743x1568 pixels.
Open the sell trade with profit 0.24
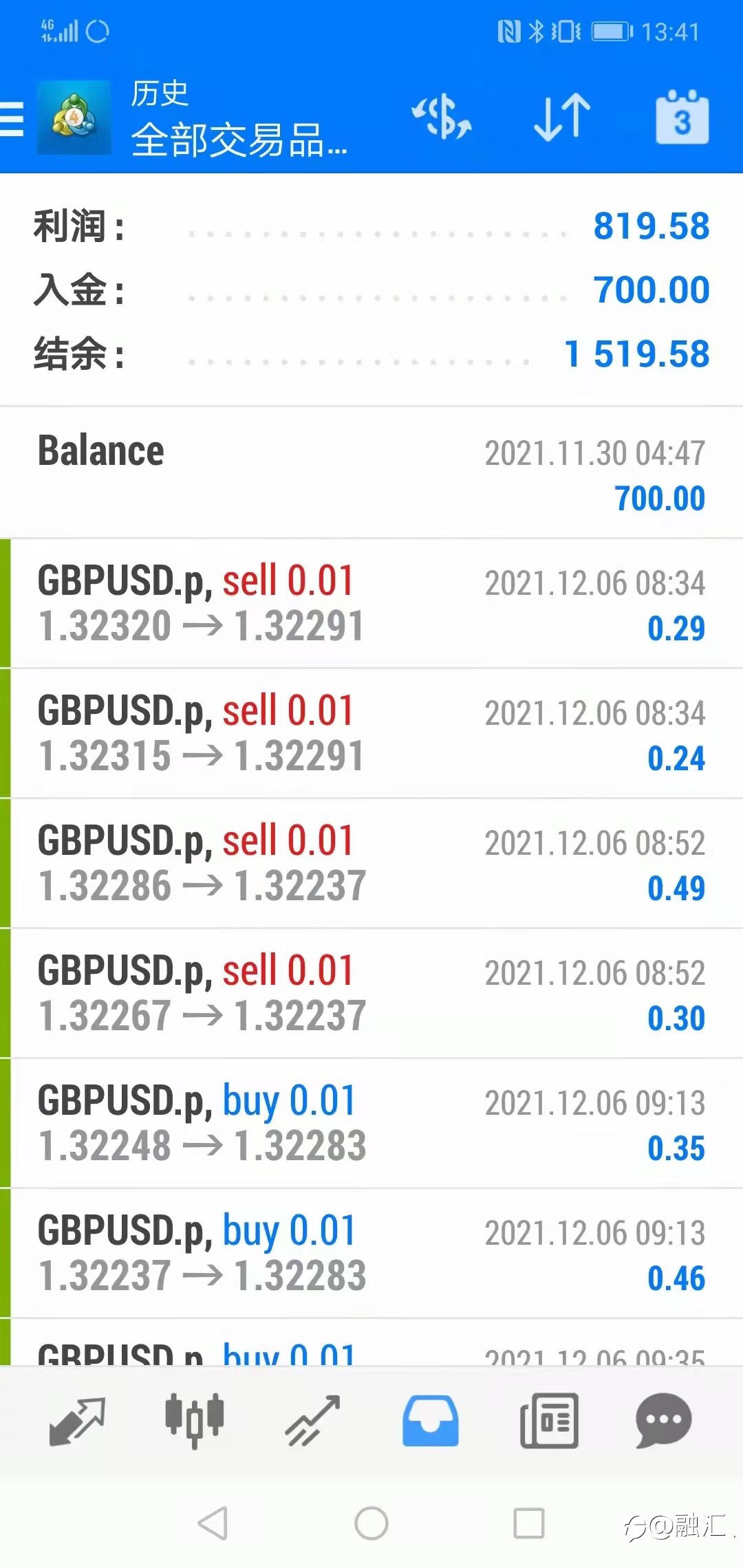click(x=371, y=733)
